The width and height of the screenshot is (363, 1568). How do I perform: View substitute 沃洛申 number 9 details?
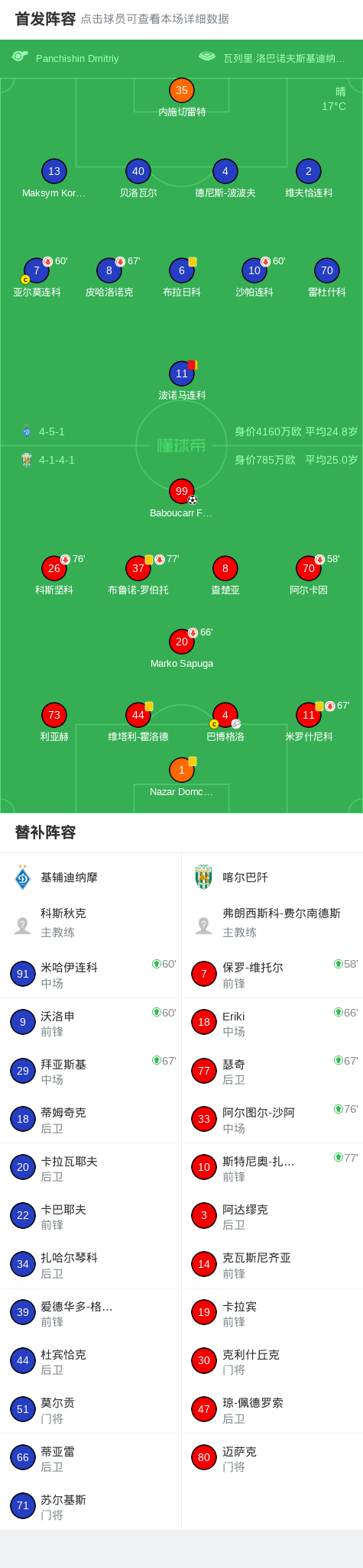[x=90, y=1023]
